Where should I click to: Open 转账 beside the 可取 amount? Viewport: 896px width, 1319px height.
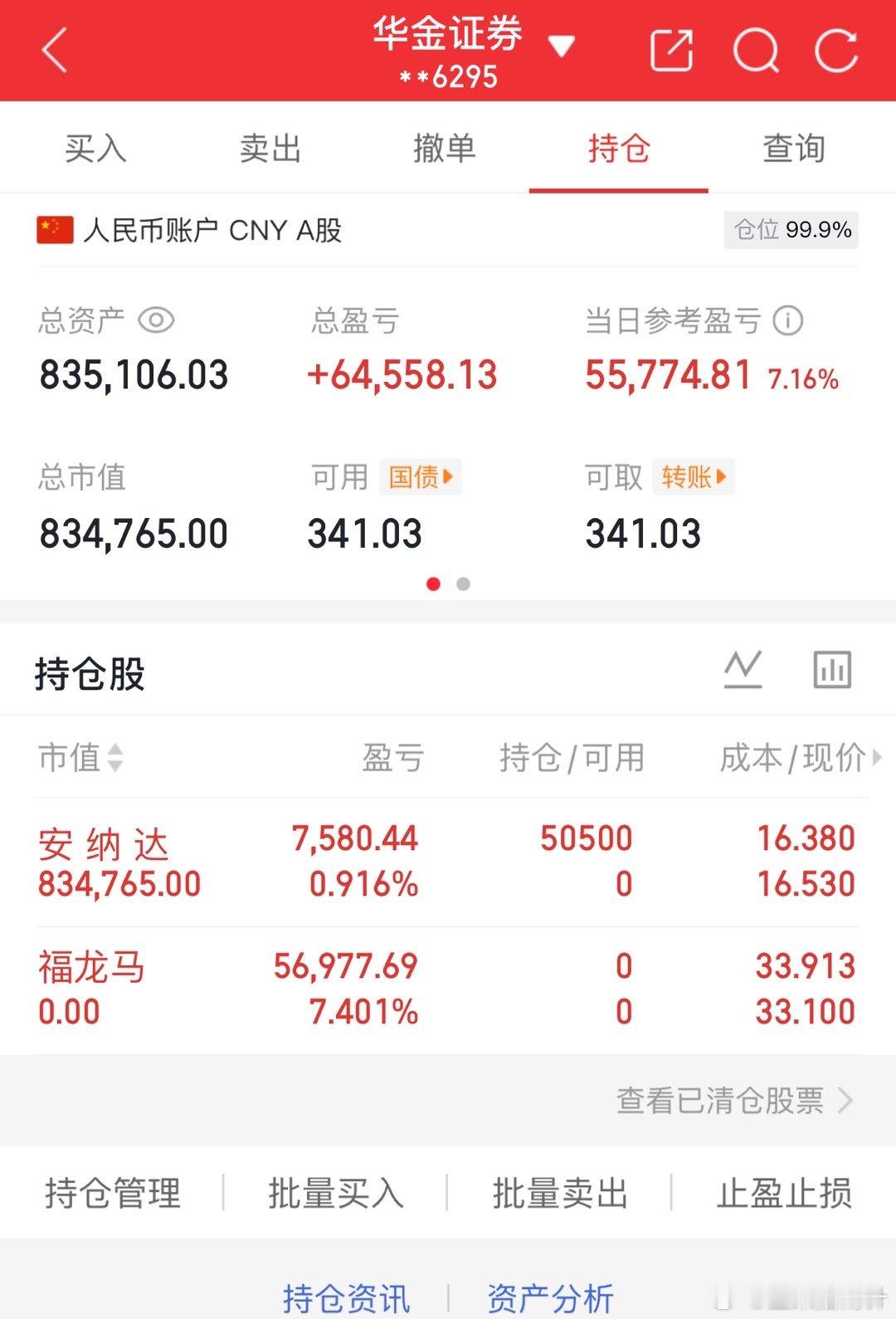tap(694, 477)
